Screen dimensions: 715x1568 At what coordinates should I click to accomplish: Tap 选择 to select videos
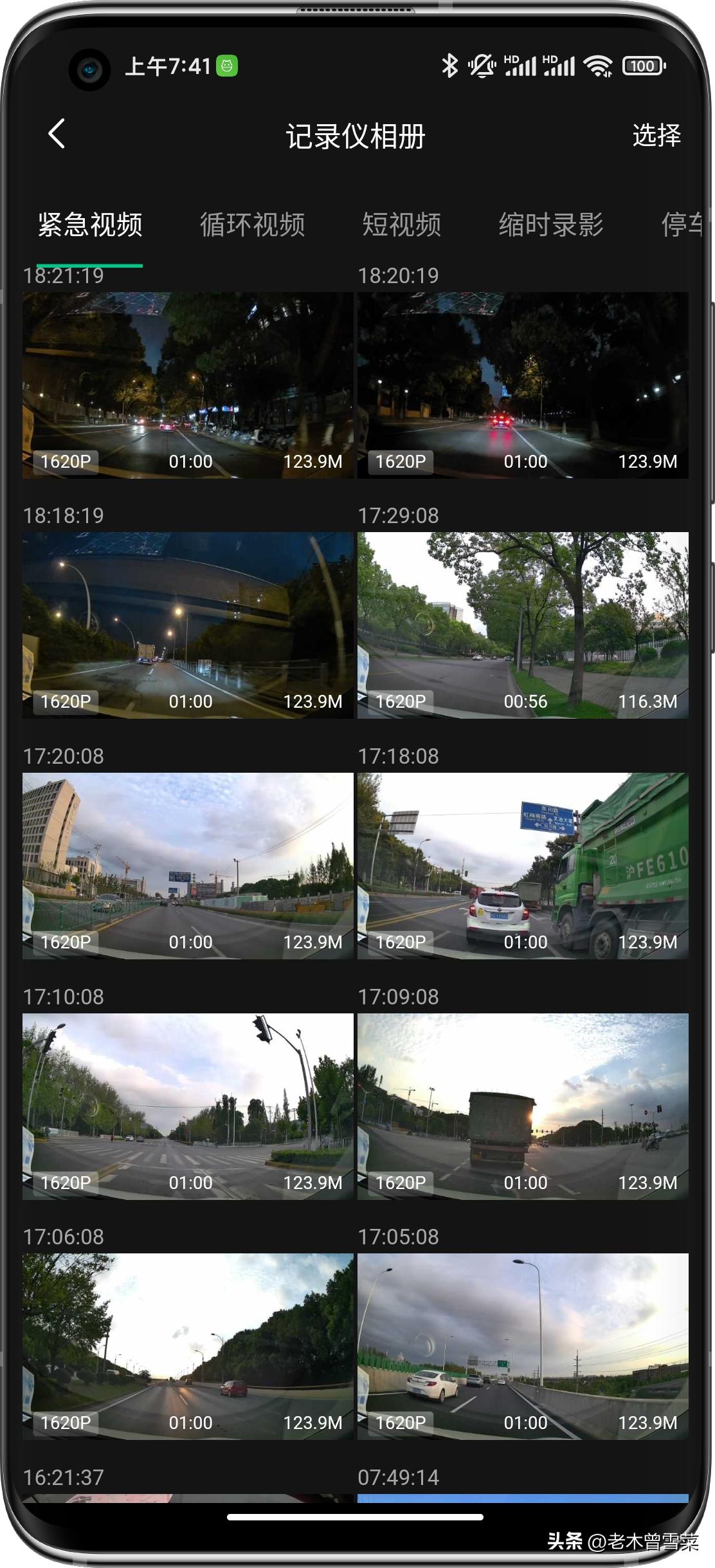coord(656,136)
